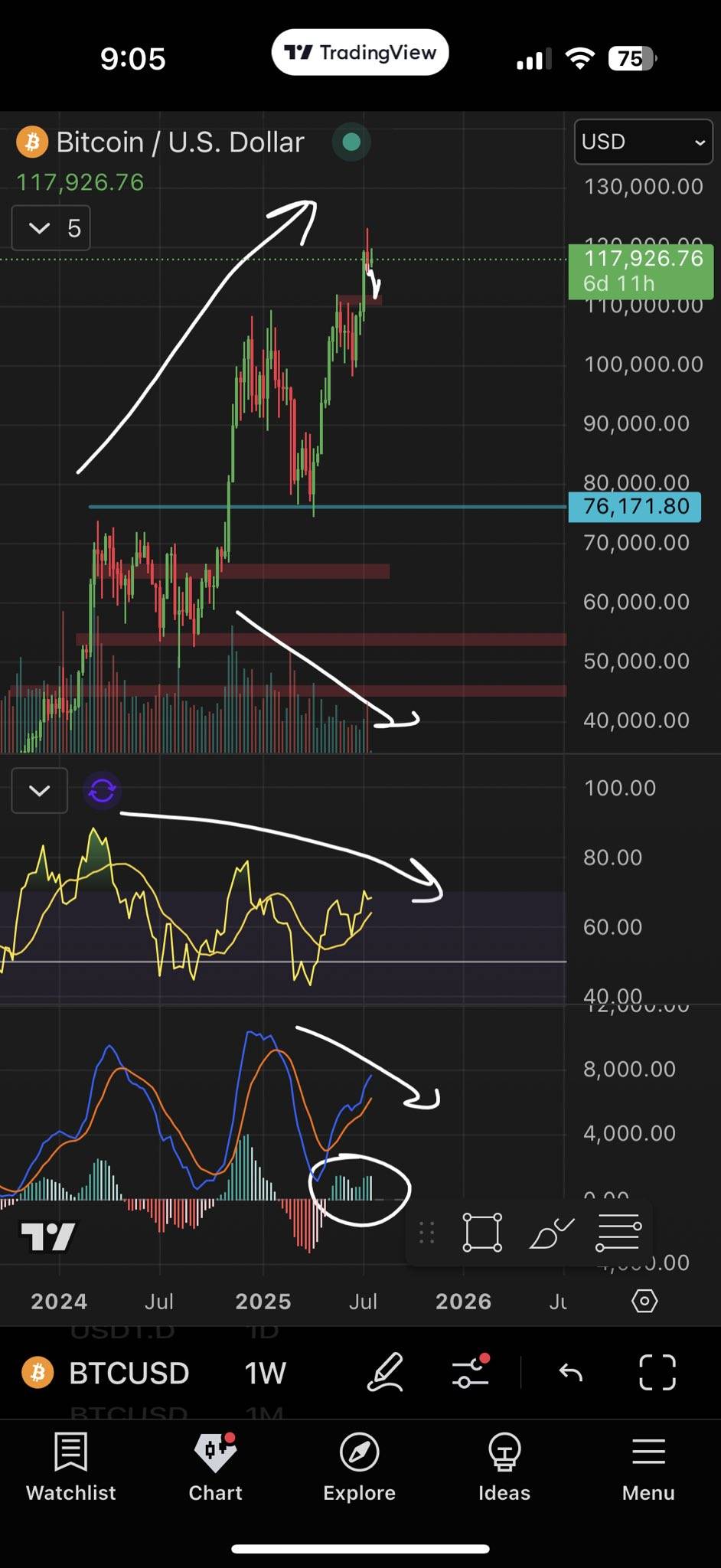Open the drawing tools with the pencil icon

click(x=386, y=1373)
